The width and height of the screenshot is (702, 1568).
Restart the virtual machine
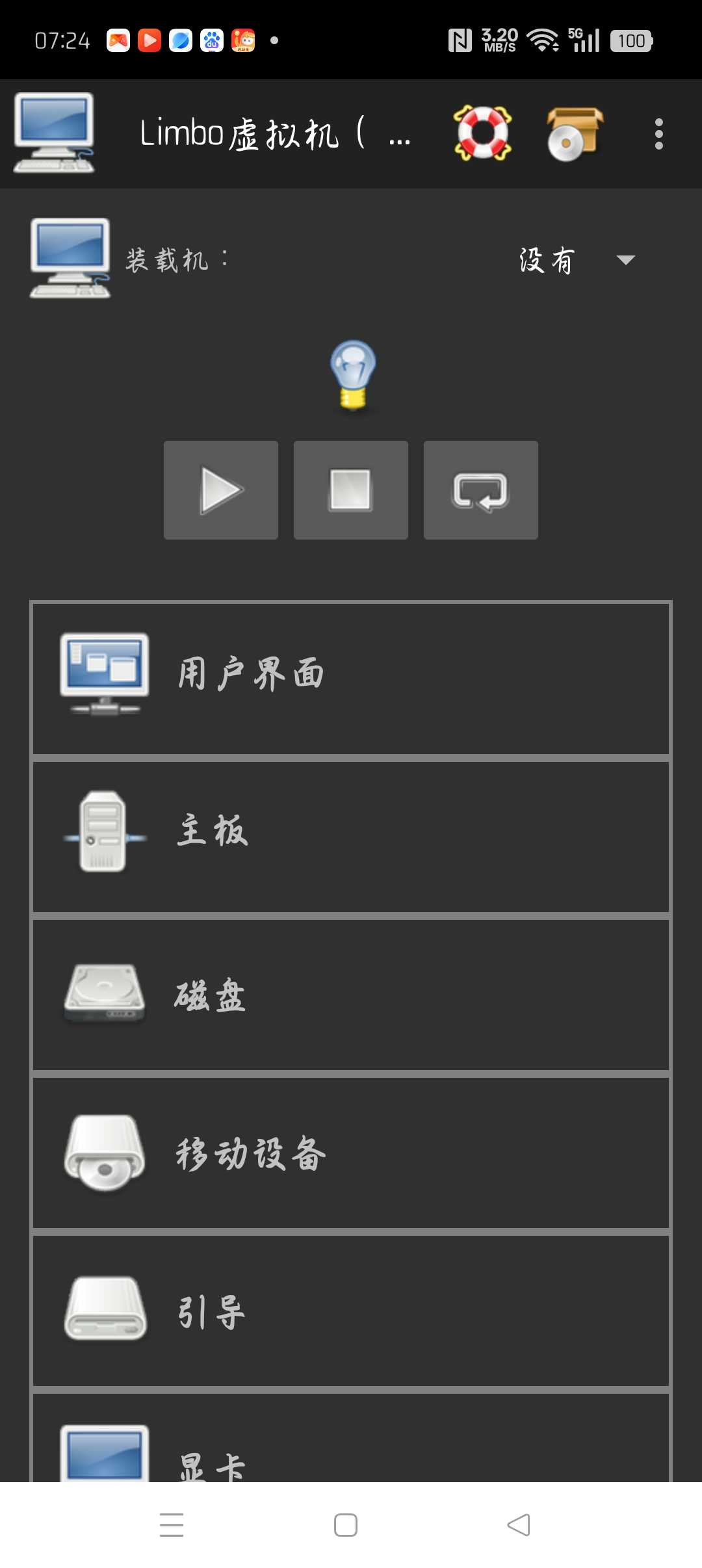(x=481, y=490)
